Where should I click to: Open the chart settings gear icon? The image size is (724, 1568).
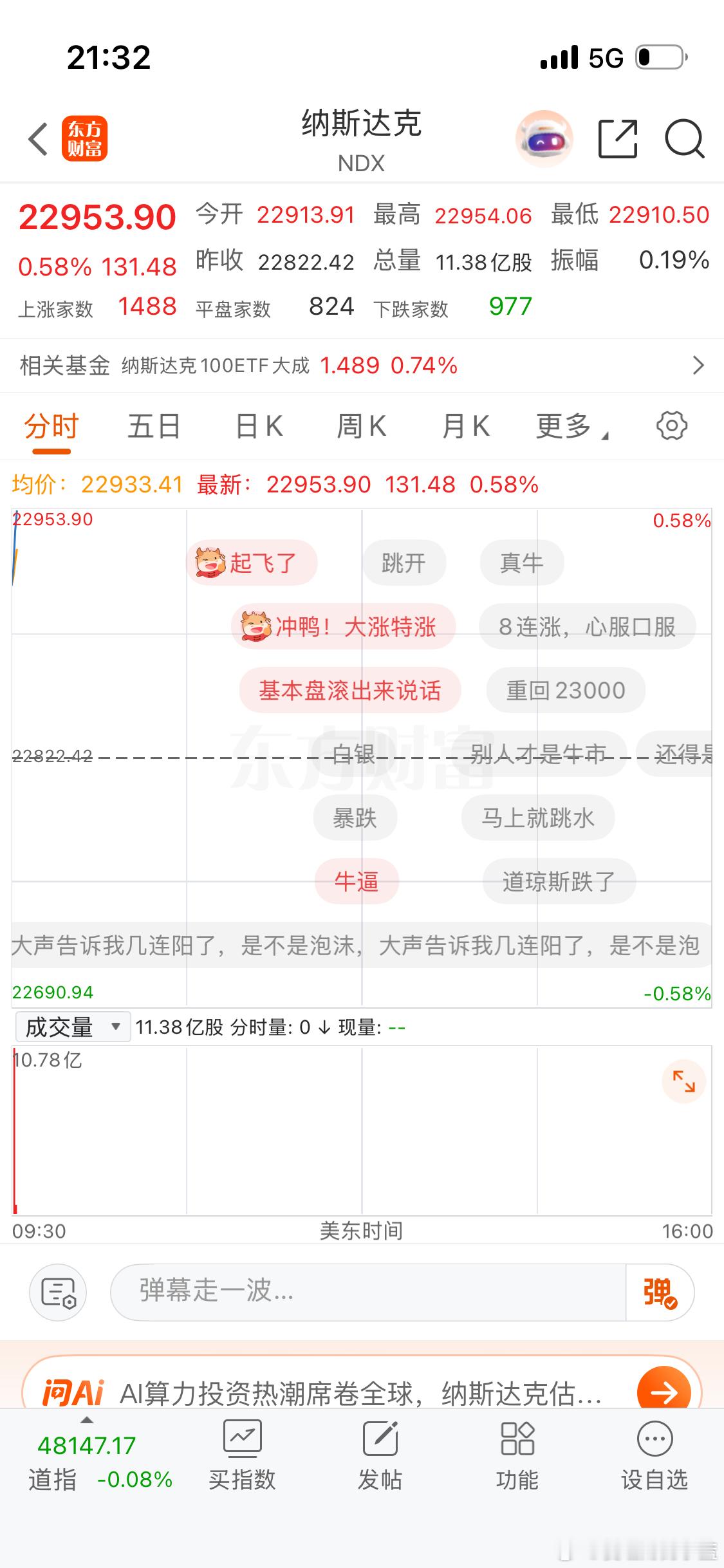pyautogui.click(x=672, y=425)
